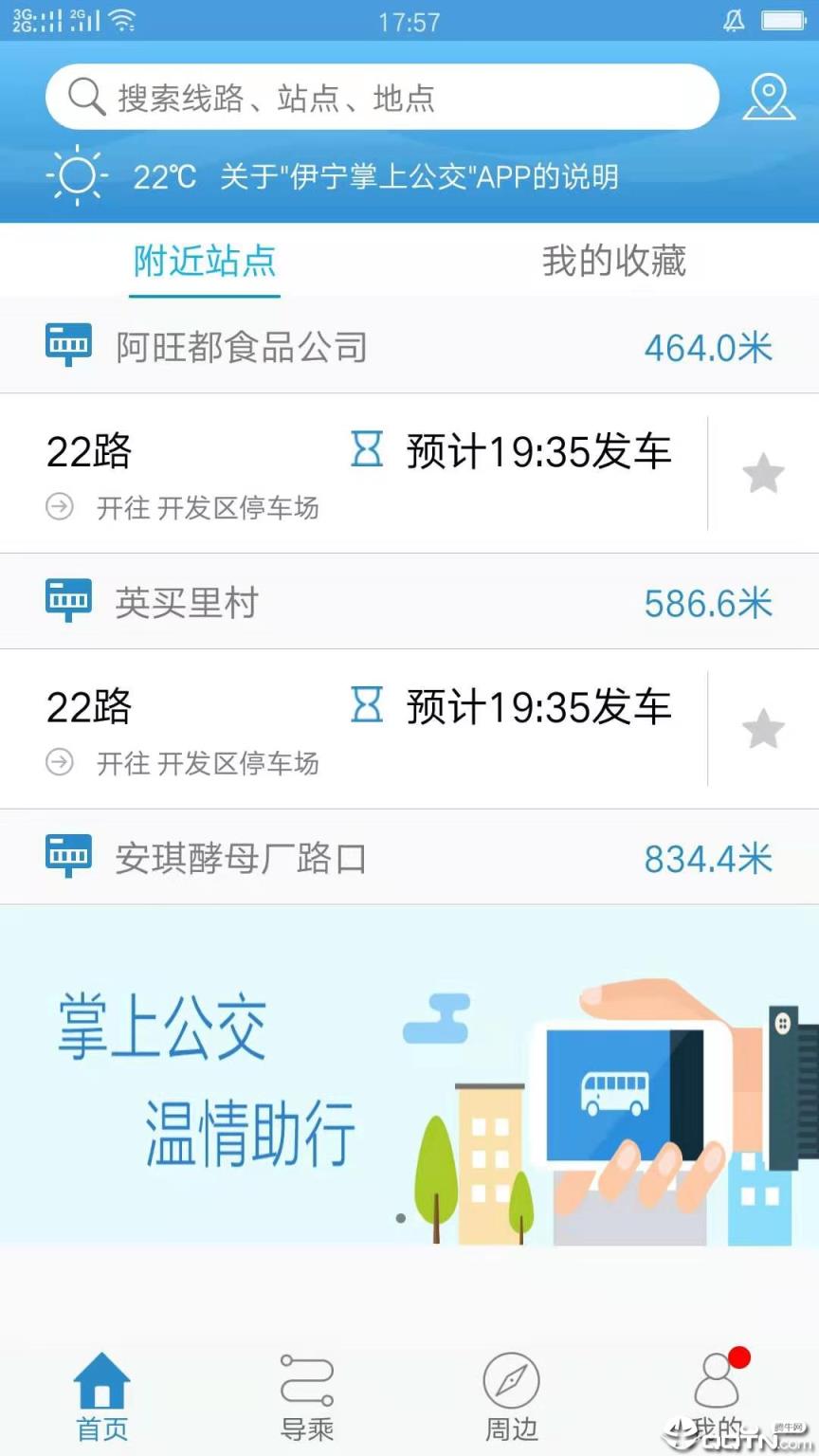The width and height of the screenshot is (819, 1456).
Task: Click the 导乘 route icon
Action: pos(306,1387)
